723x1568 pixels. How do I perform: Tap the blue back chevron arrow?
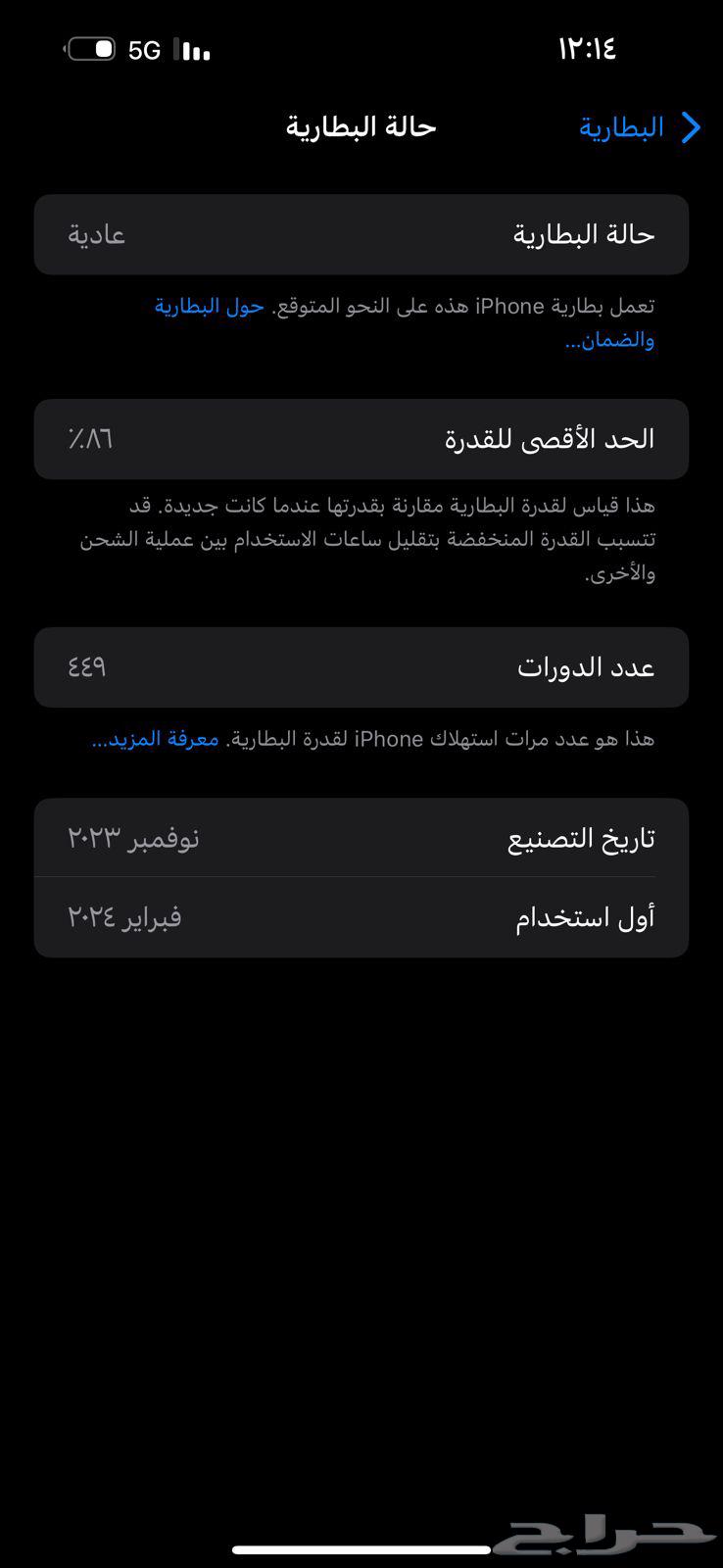click(692, 127)
